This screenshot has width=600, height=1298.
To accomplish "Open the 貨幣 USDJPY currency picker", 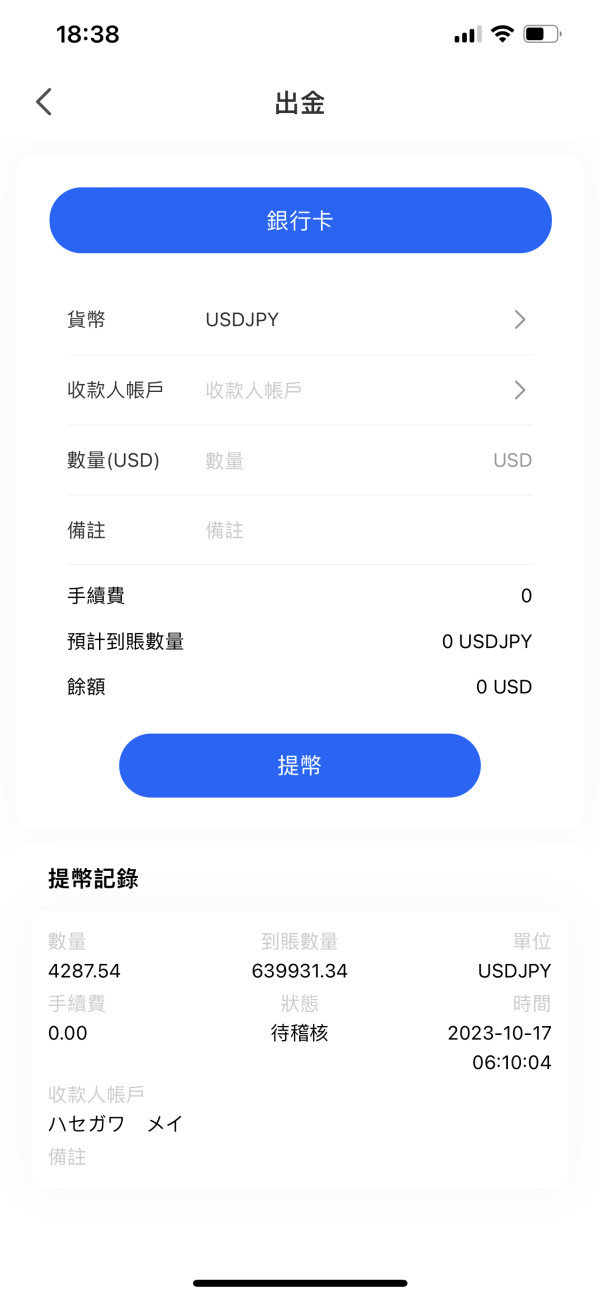I will [x=299, y=320].
